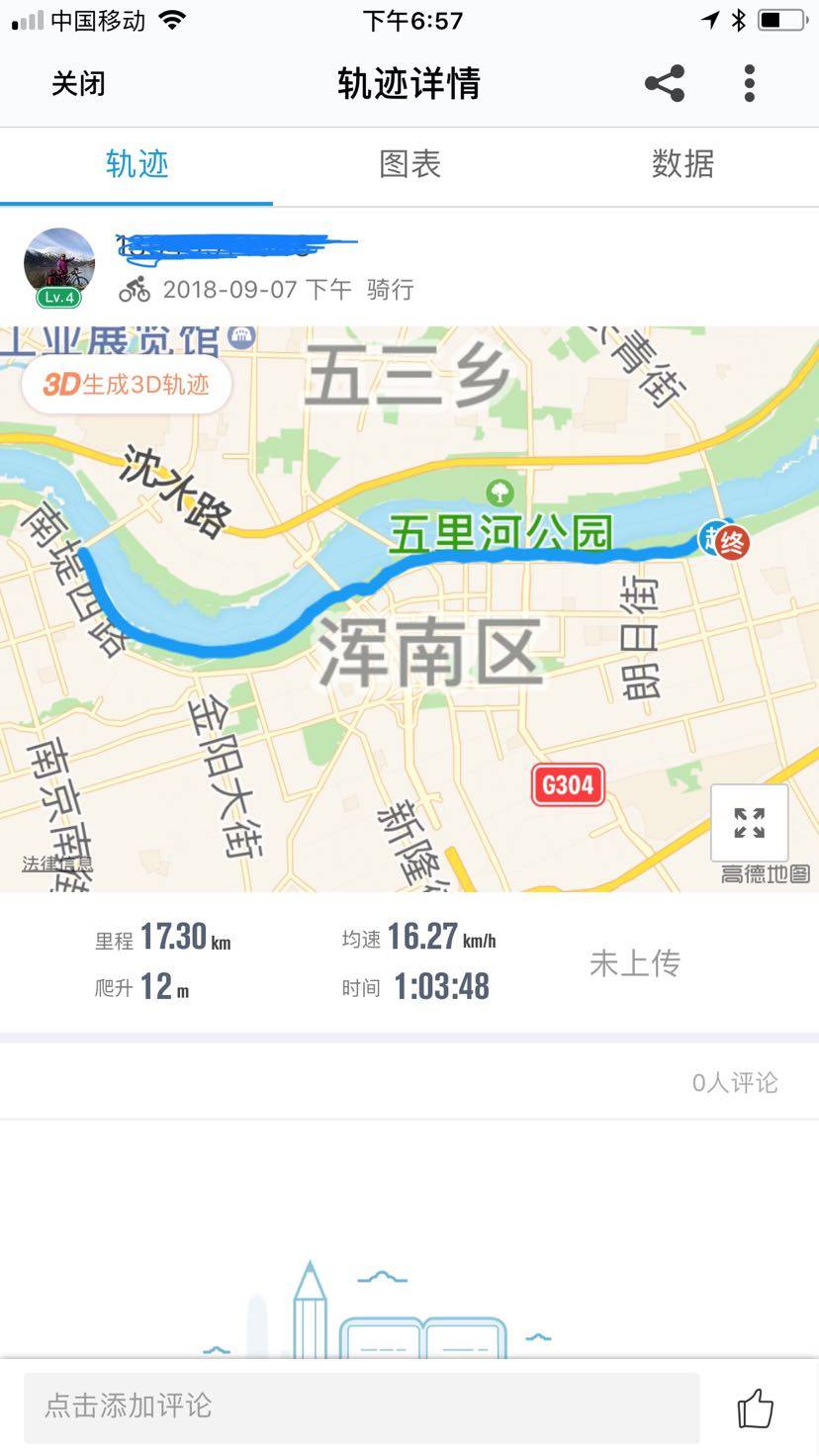Switch to the 图表 tab
The width and height of the screenshot is (819, 1456).
[409, 164]
